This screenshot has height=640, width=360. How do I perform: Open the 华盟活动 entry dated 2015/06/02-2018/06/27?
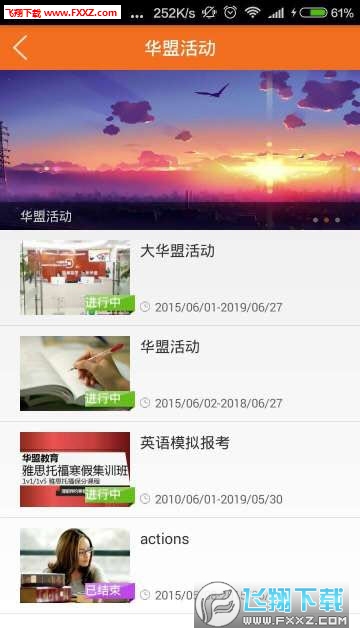[x=180, y=373]
